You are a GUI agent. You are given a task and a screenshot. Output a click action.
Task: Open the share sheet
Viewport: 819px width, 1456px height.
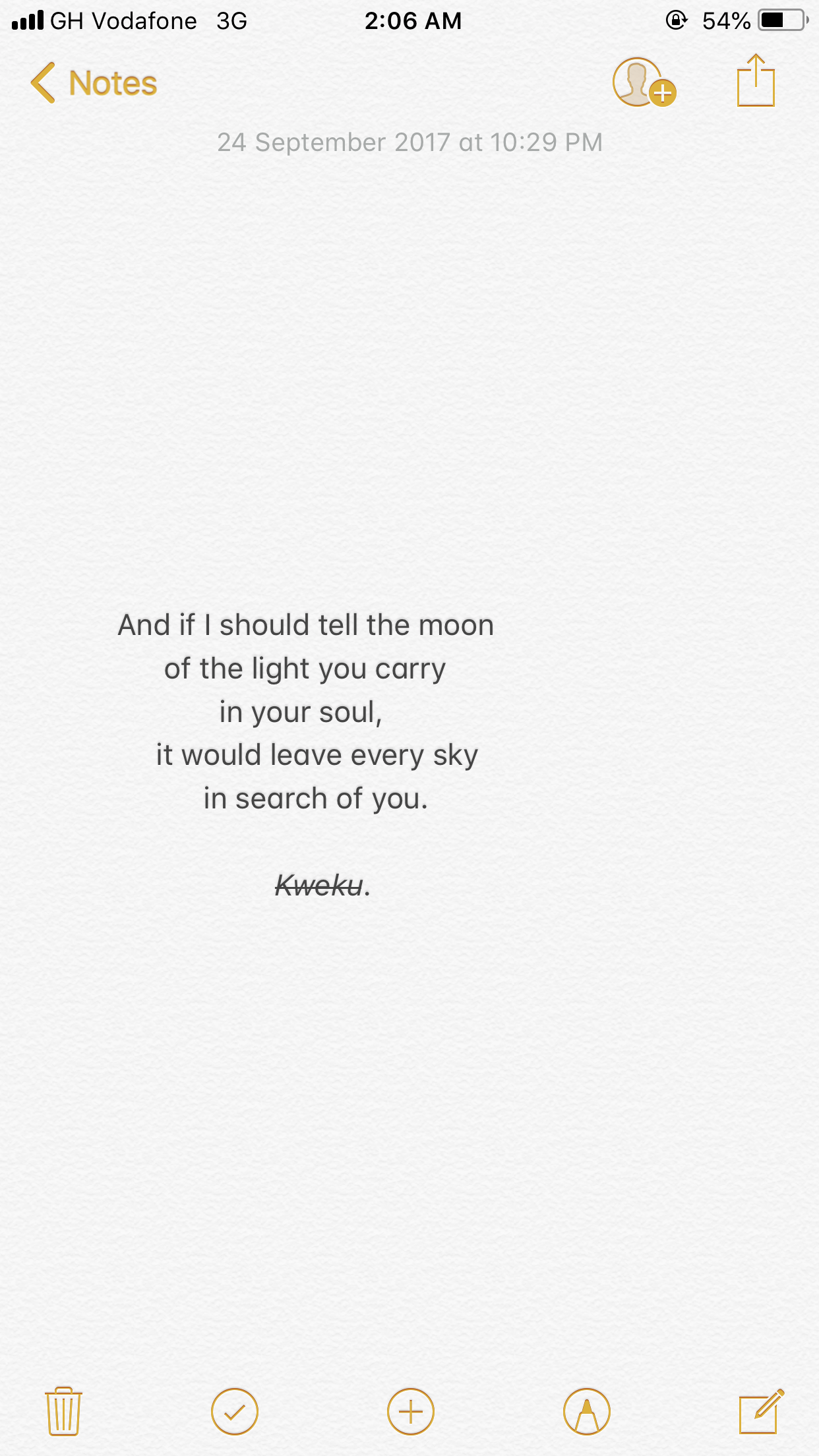pyautogui.click(x=756, y=82)
